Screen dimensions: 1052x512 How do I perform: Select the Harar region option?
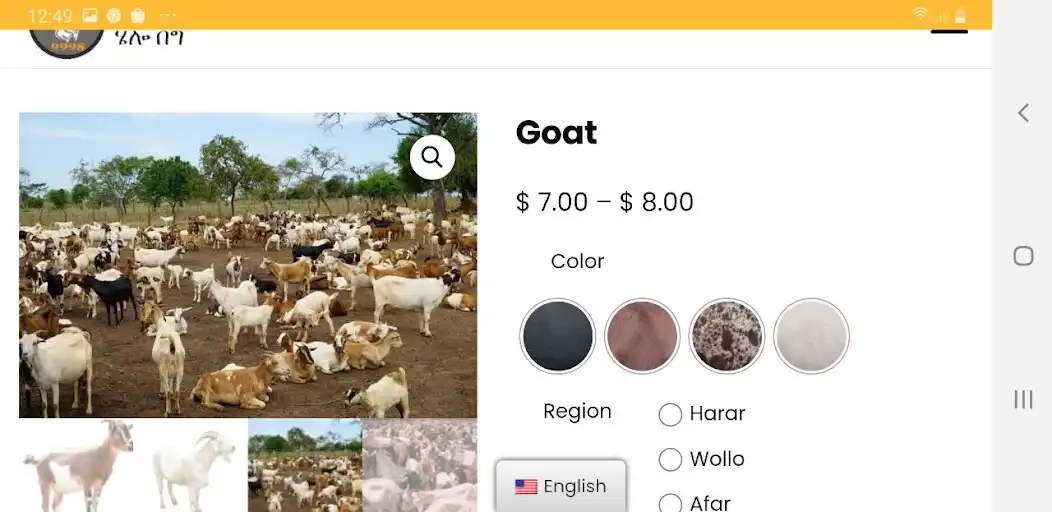tap(670, 414)
